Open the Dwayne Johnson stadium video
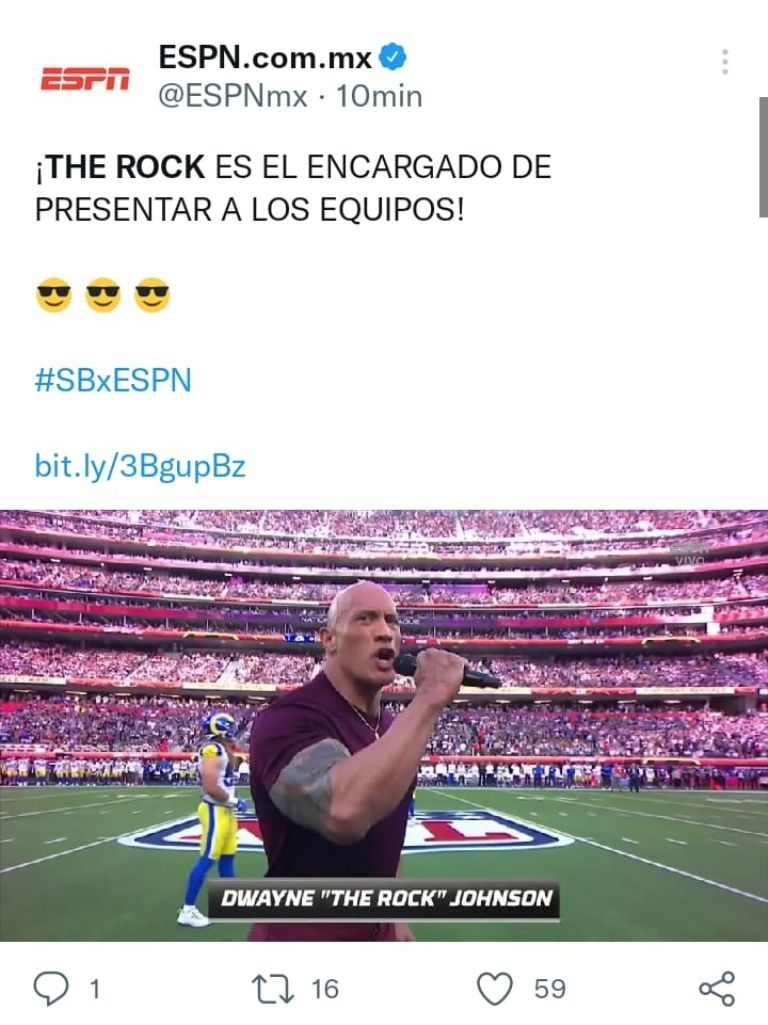This screenshot has height=1025, width=768. pos(384,725)
